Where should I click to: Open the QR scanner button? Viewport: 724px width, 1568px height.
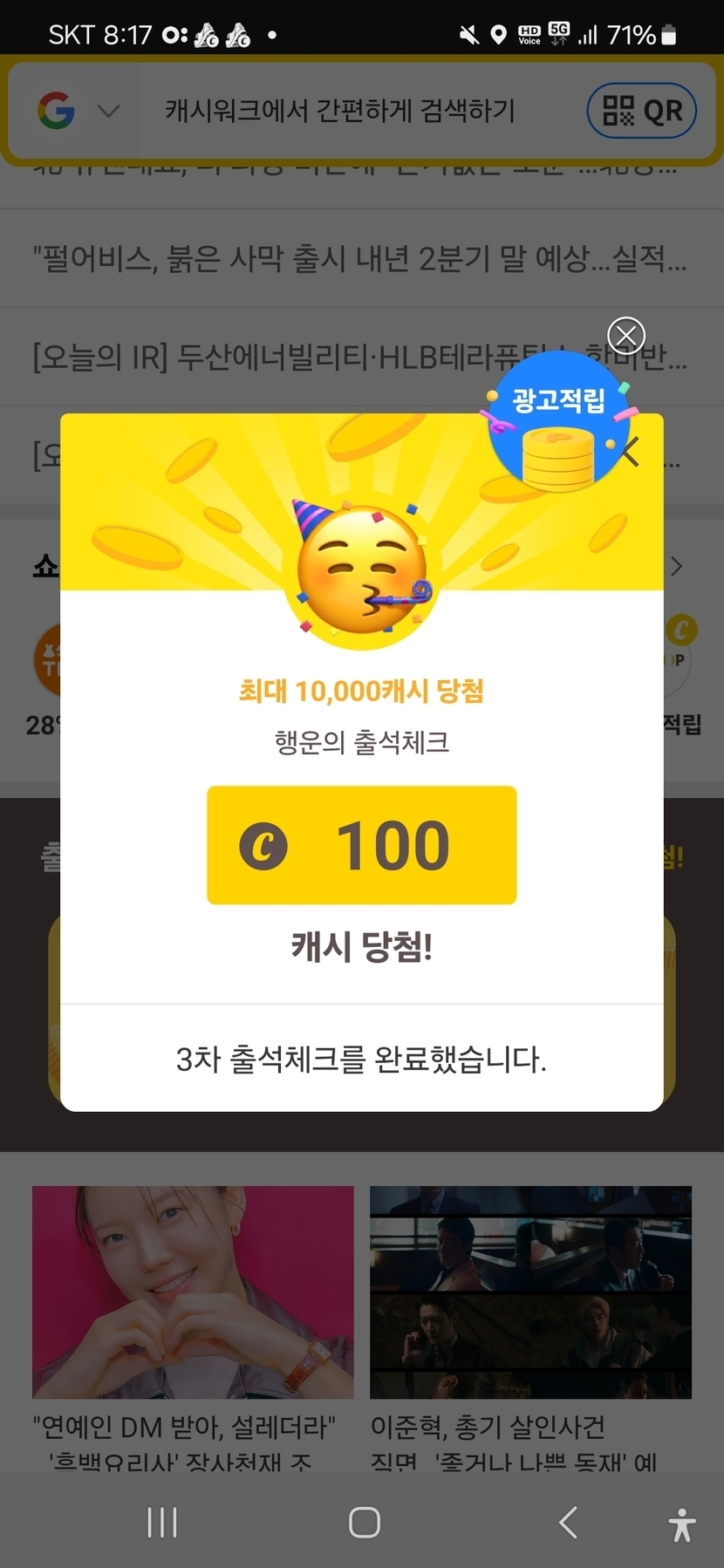click(x=642, y=111)
